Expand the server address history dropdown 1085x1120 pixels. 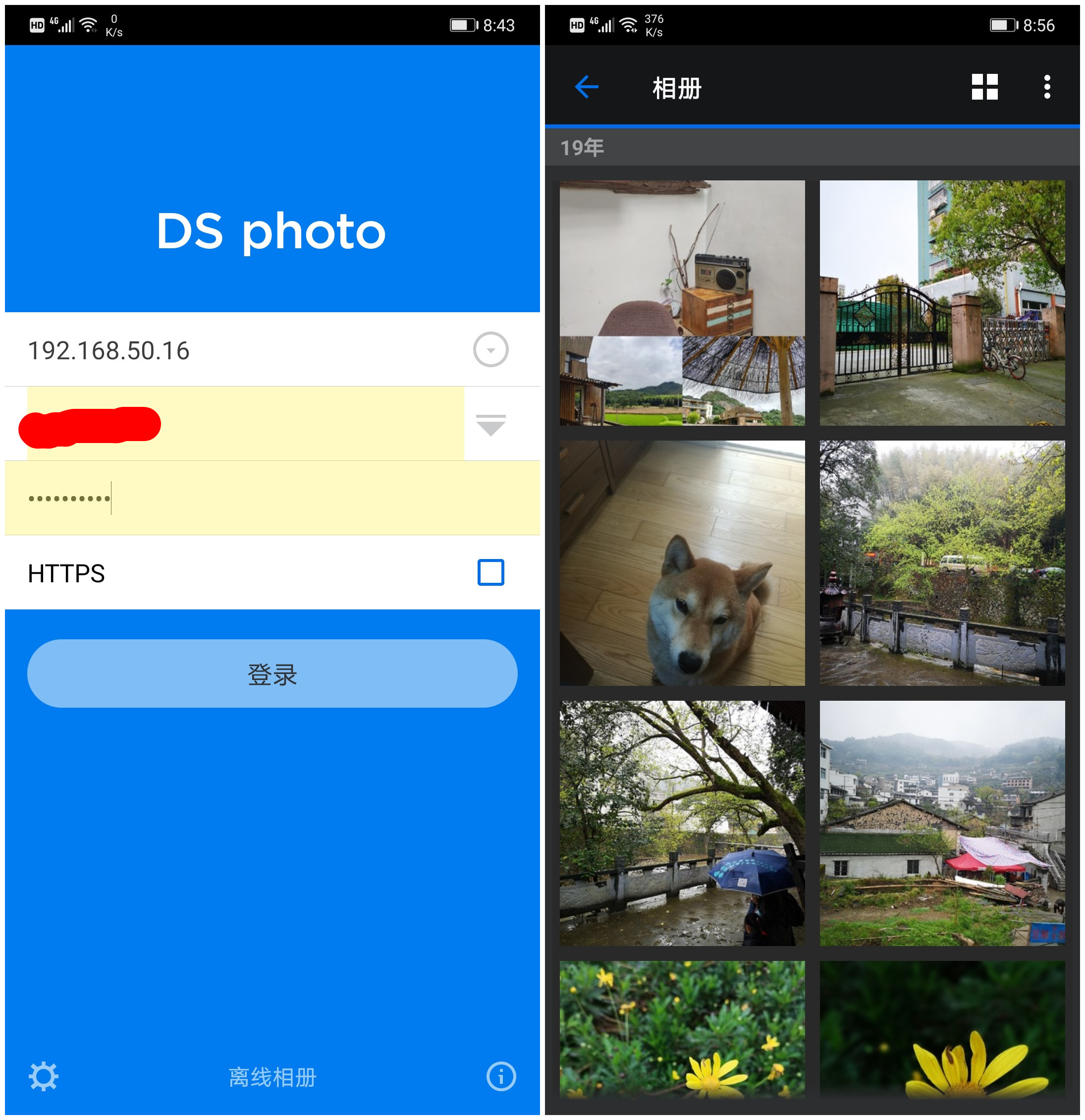click(x=490, y=349)
